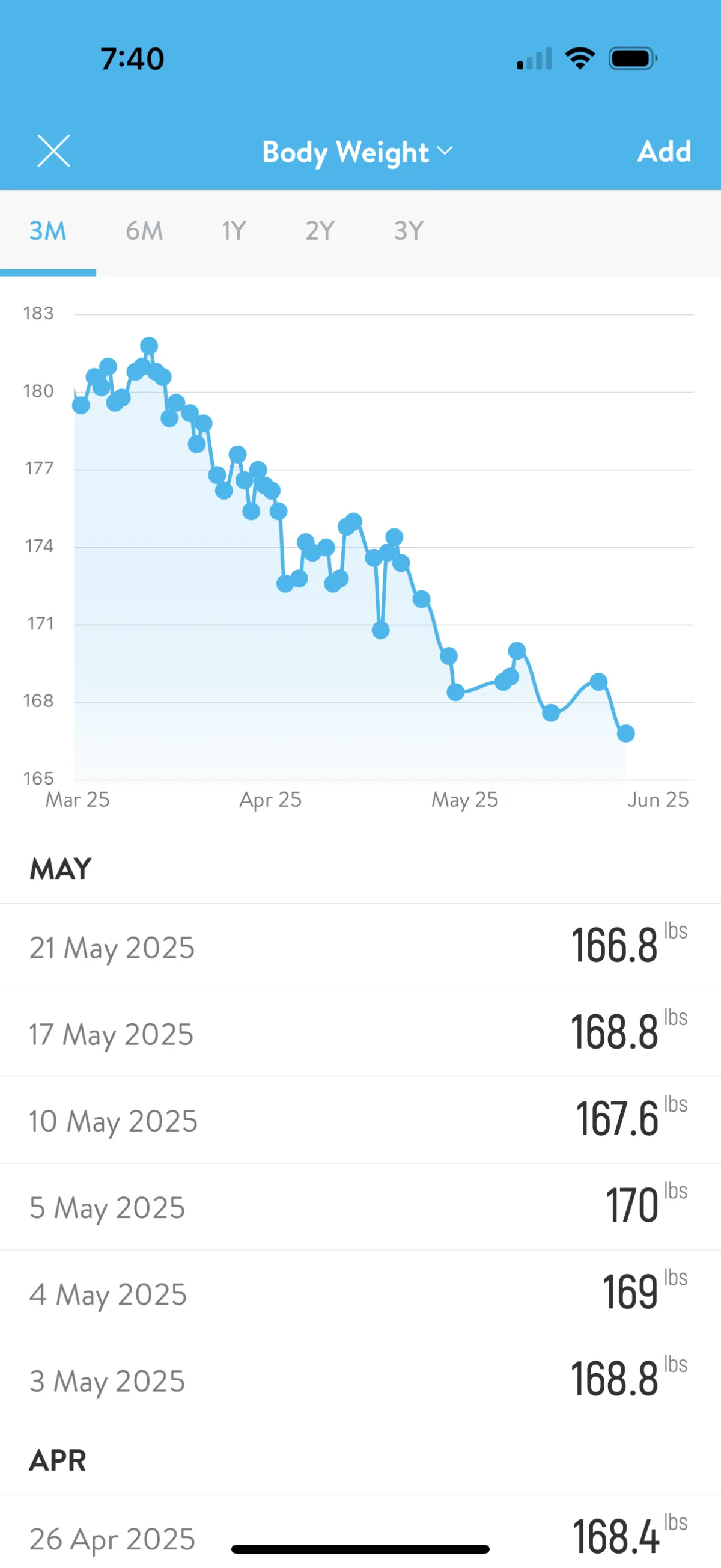
Task: Open the 5 May 2025 entry
Action: tap(360, 1207)
